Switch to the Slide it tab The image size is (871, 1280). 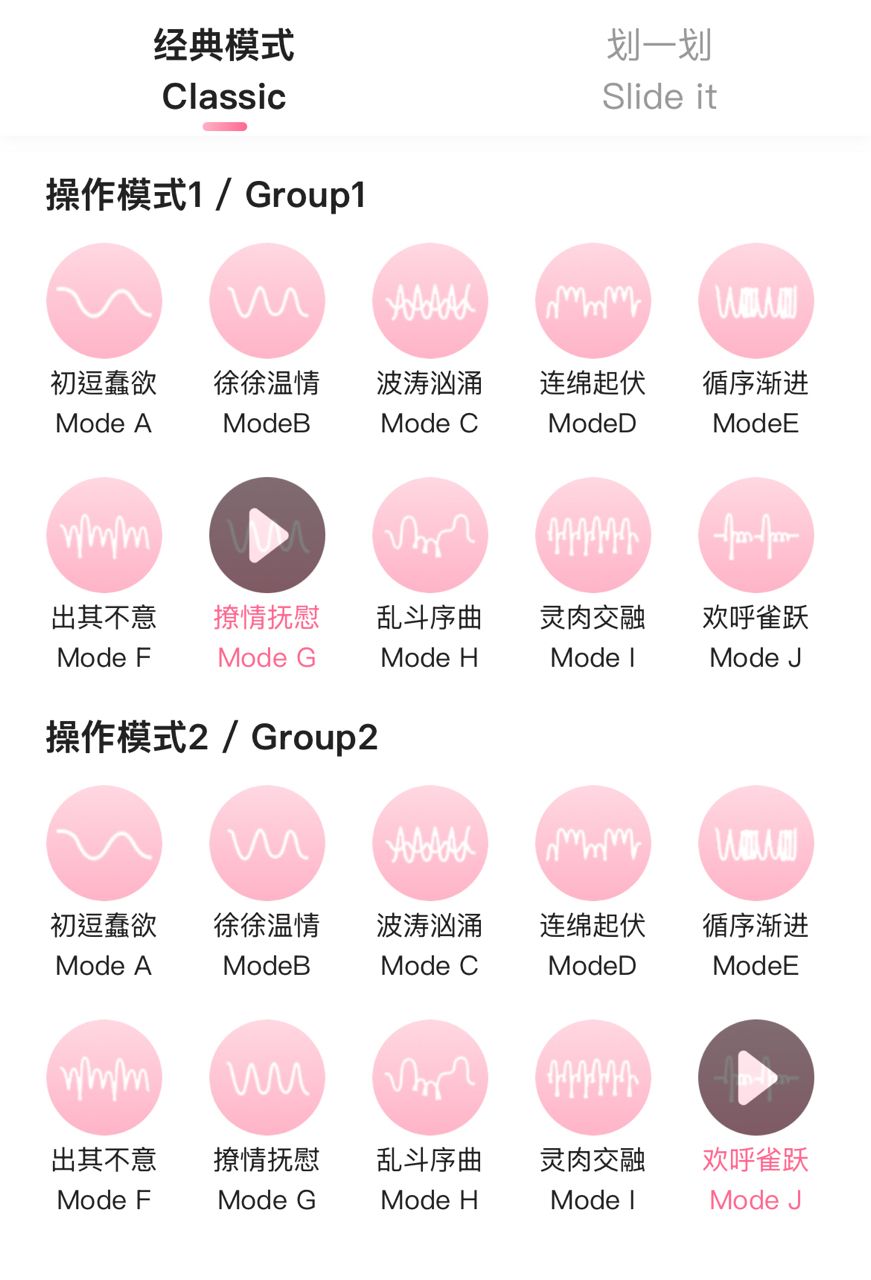coord(659,70)
